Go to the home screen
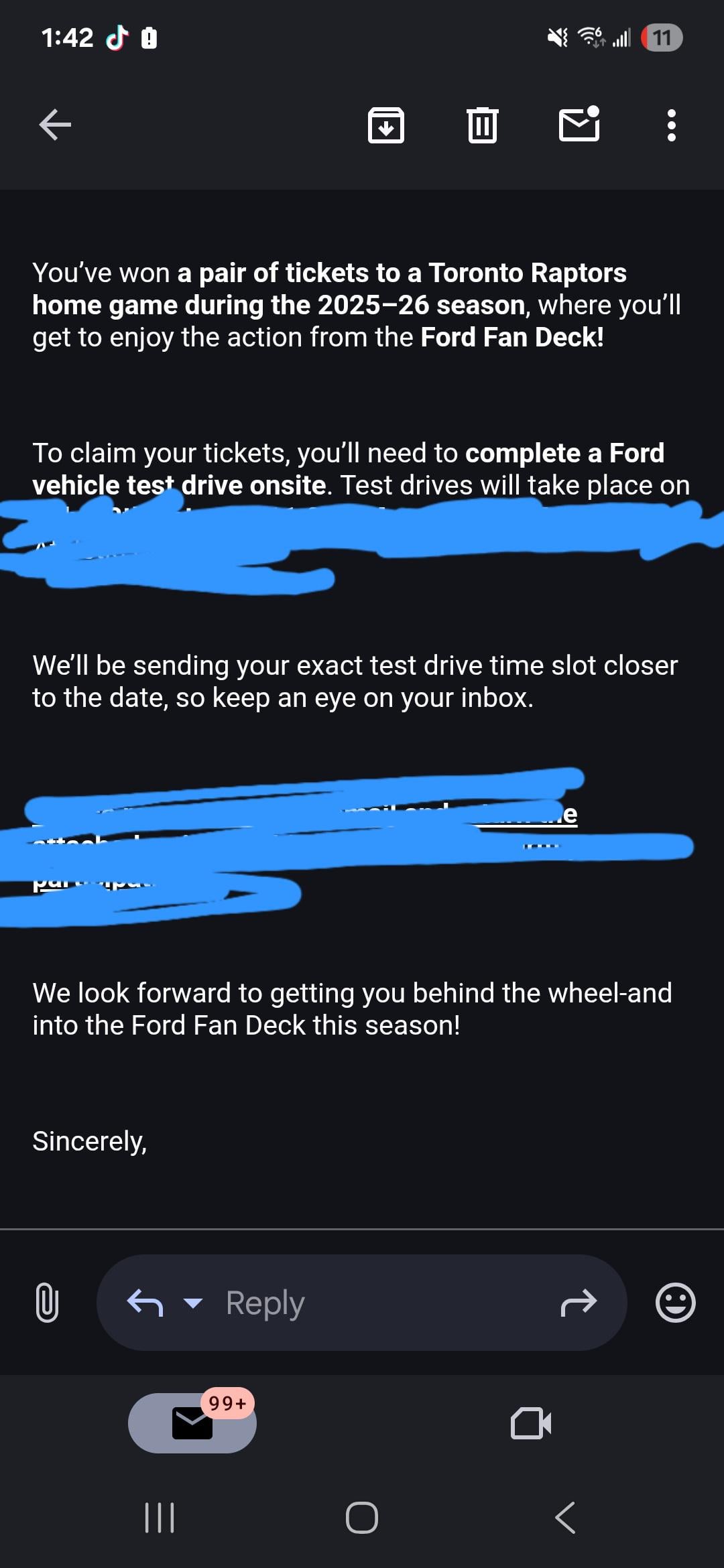The image size is (724, 1568). 362,1518
